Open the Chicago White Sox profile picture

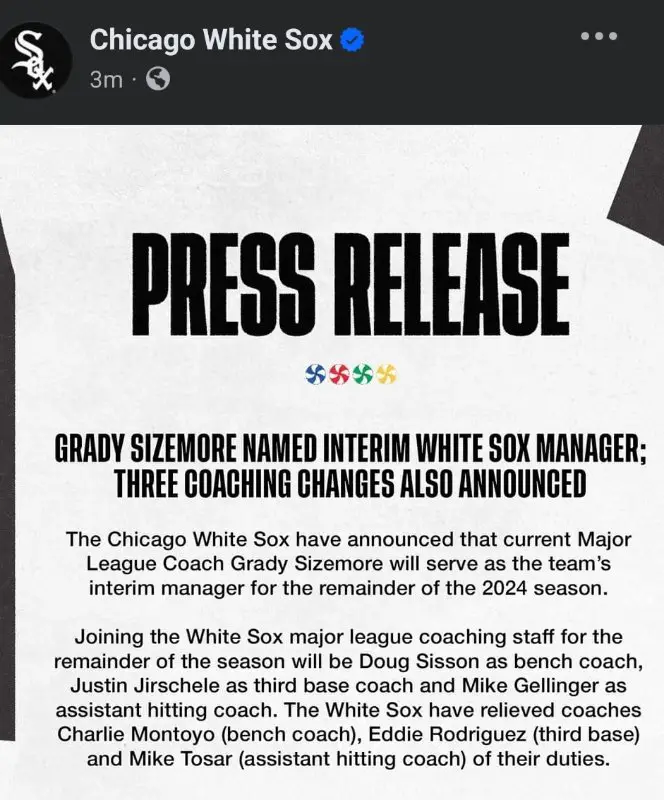tap(36, 59)
